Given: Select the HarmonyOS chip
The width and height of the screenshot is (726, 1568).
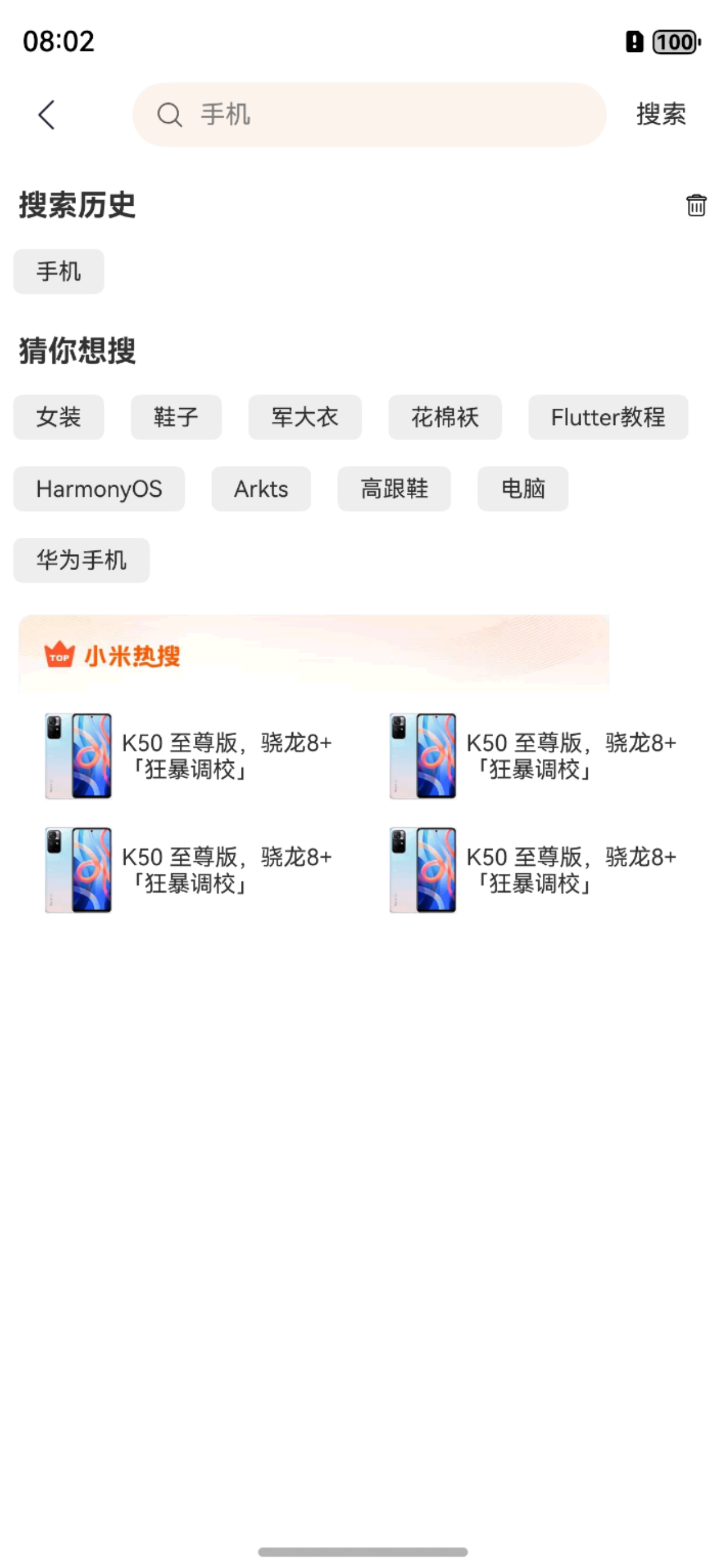Looking at the screenshot, I should click(x=99, y=489).
